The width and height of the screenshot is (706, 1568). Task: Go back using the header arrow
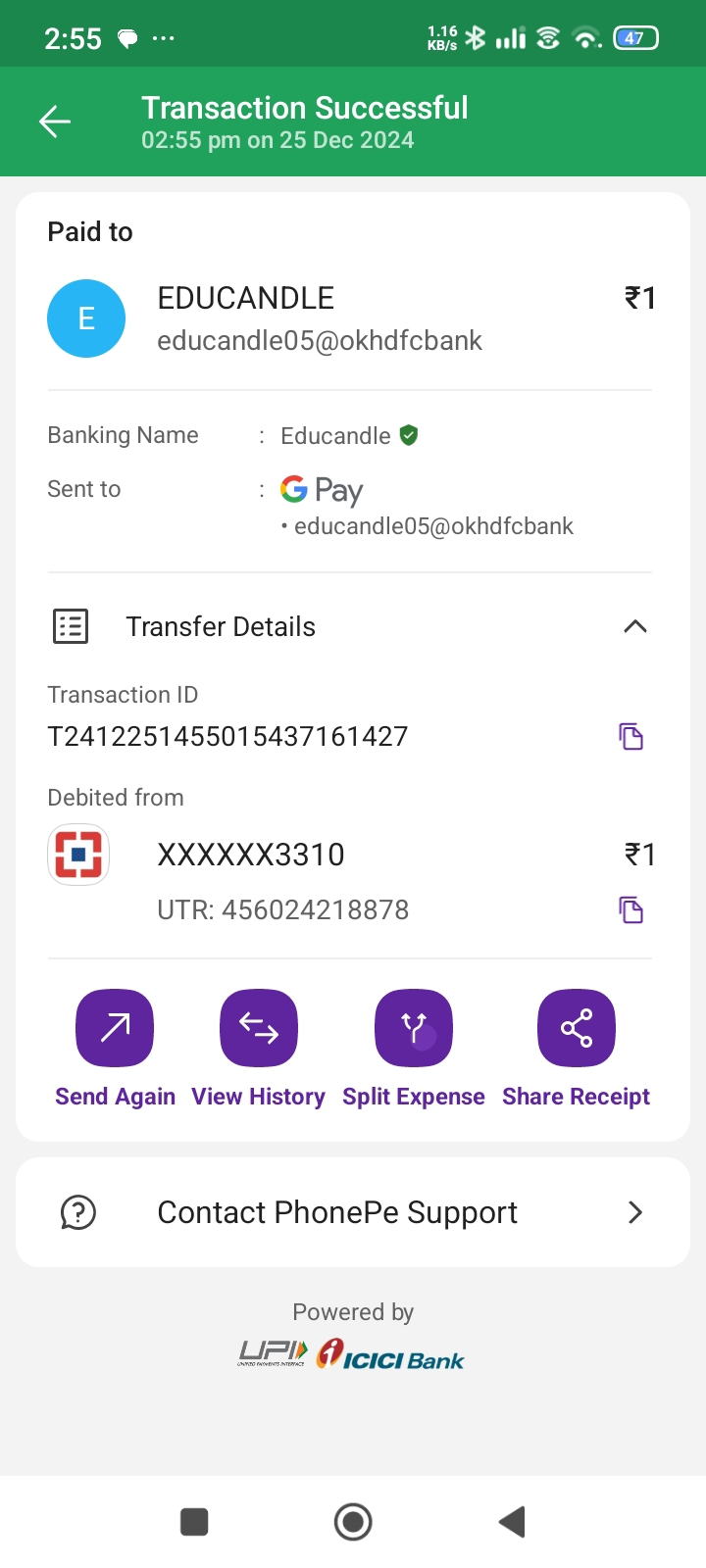click(55, 122)
